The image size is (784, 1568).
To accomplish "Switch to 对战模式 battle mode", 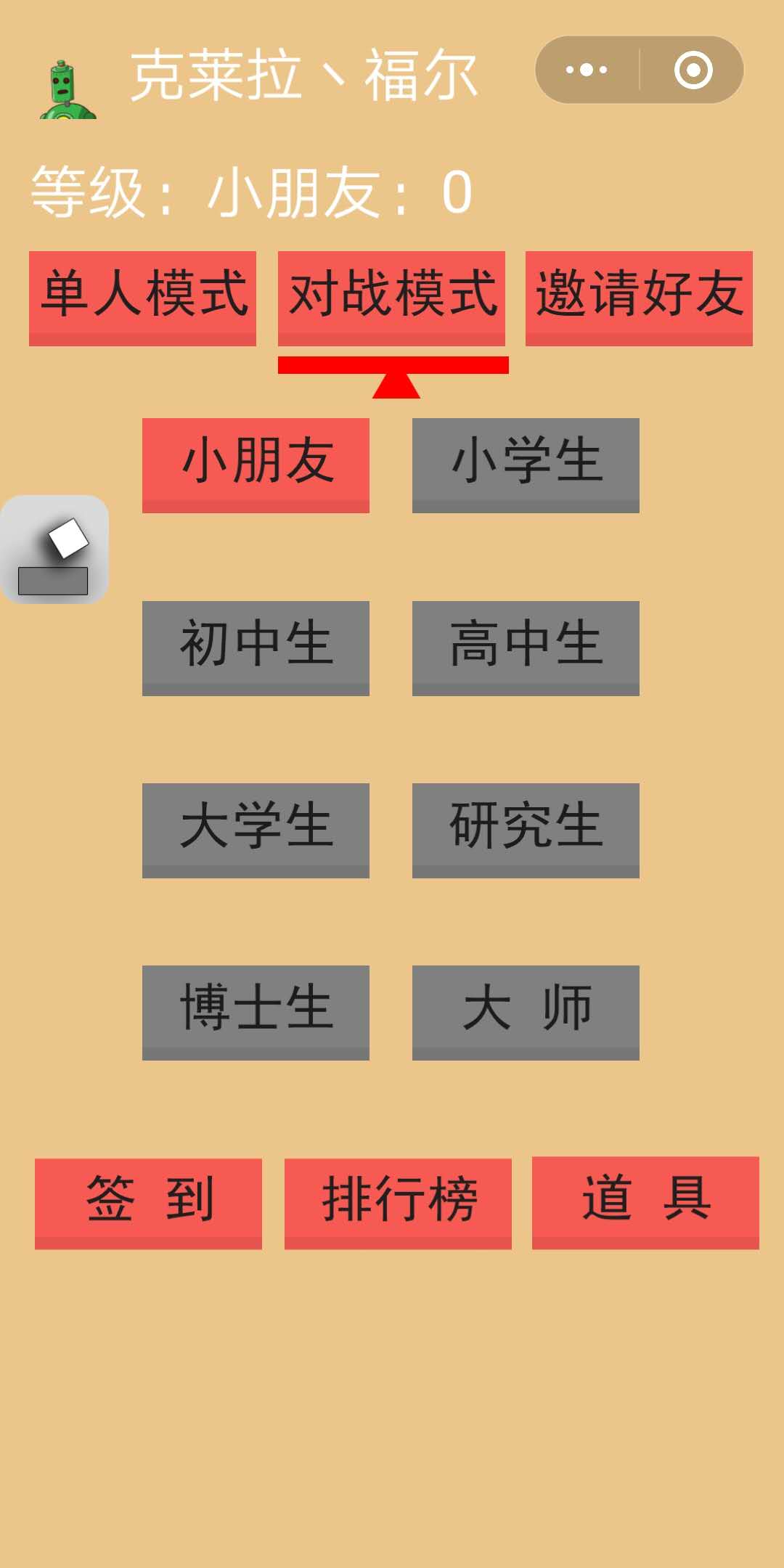I will coord(391,298).
